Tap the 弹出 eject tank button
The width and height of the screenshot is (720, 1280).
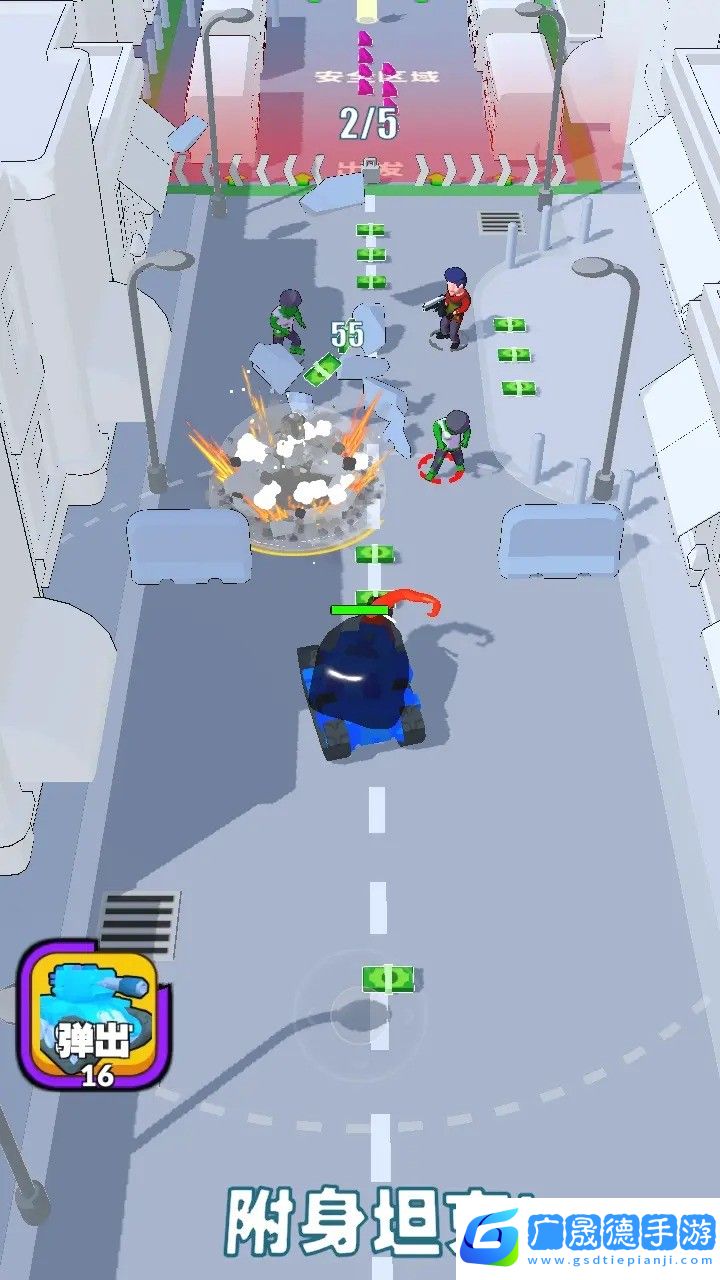pos(92,1014)
